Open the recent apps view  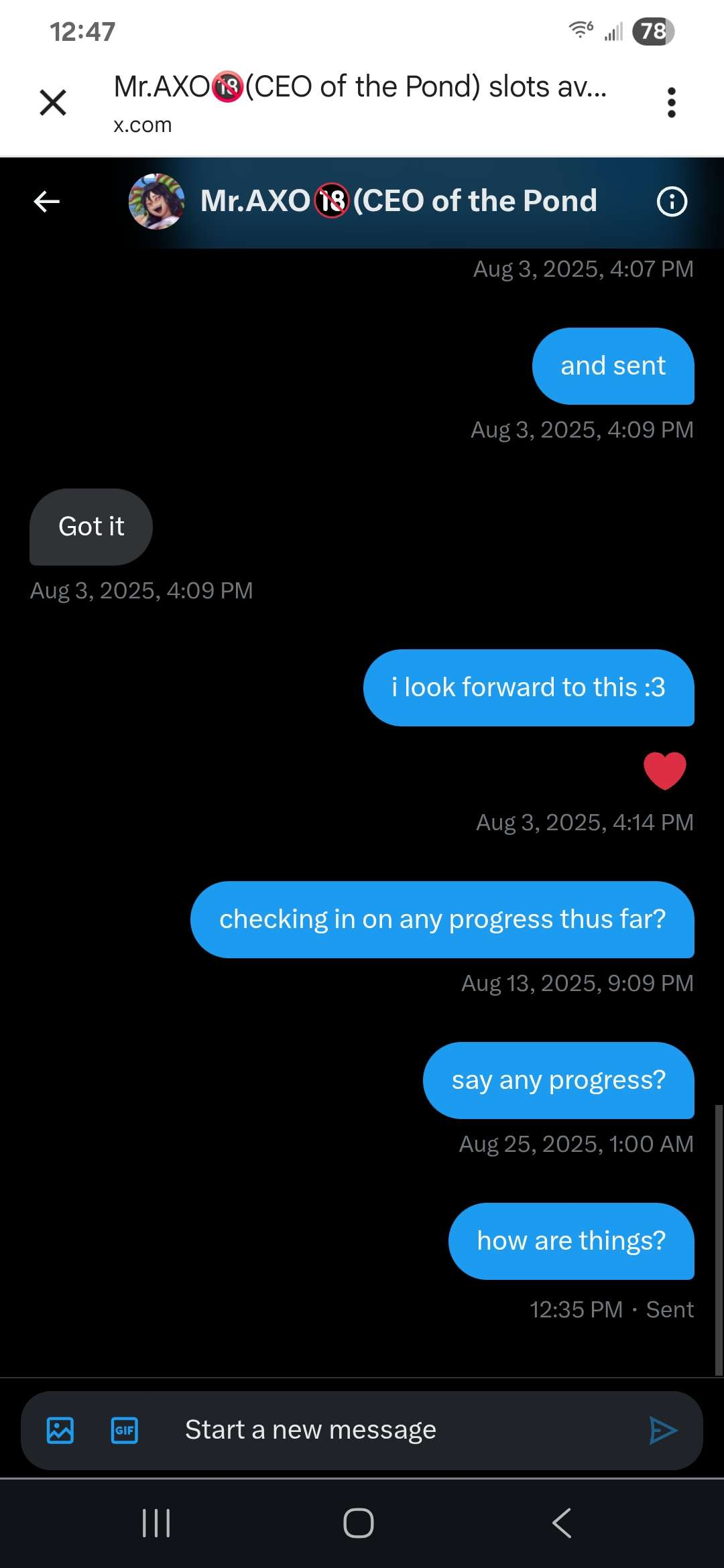point(156,1523)
